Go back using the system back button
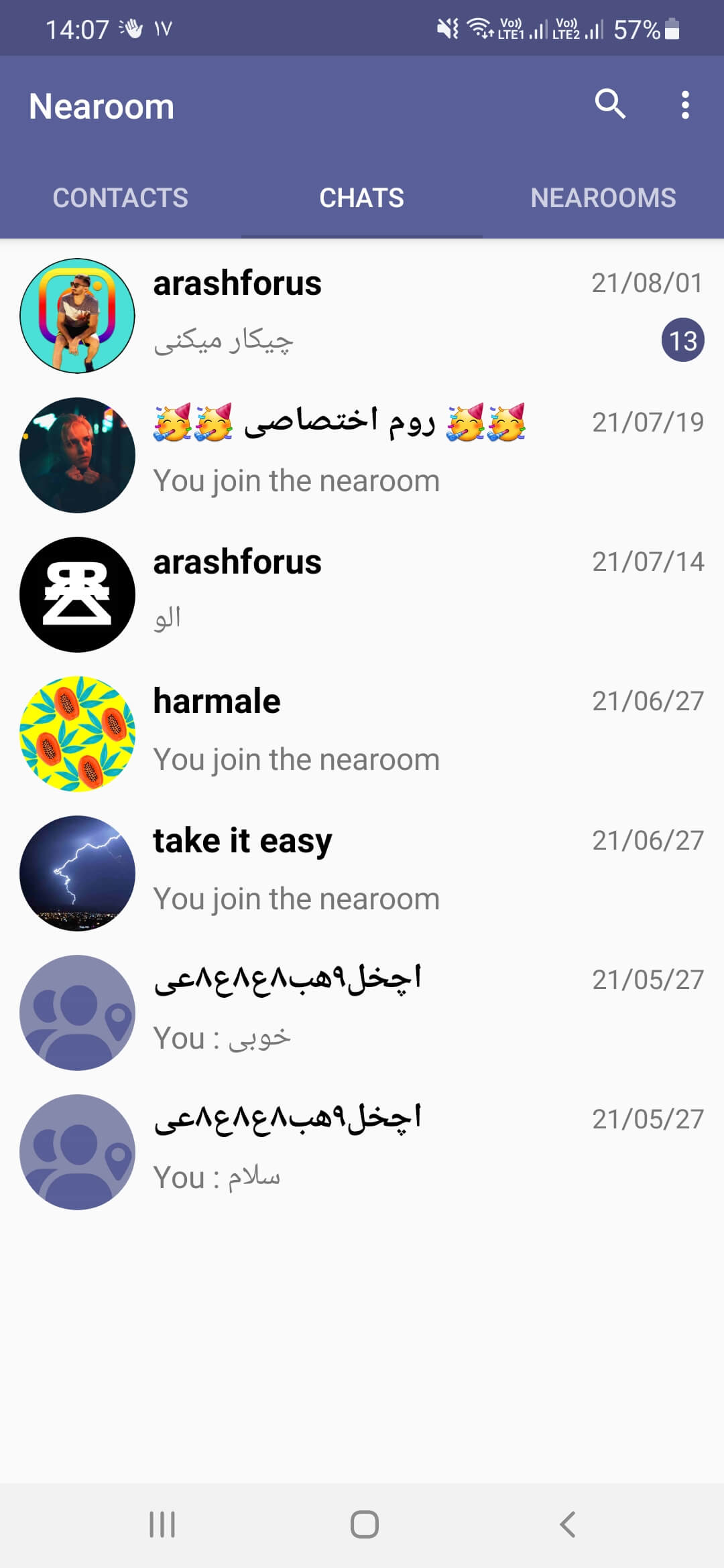724x1568 pixels. (567, 1524)
